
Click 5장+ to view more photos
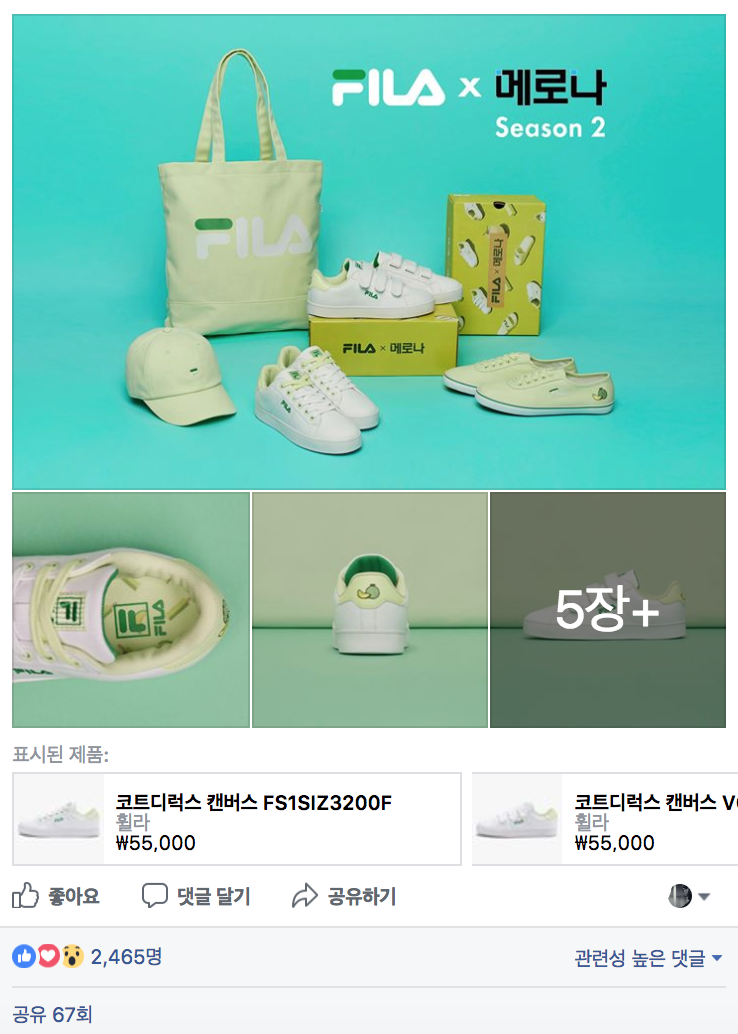pos(608,608)
